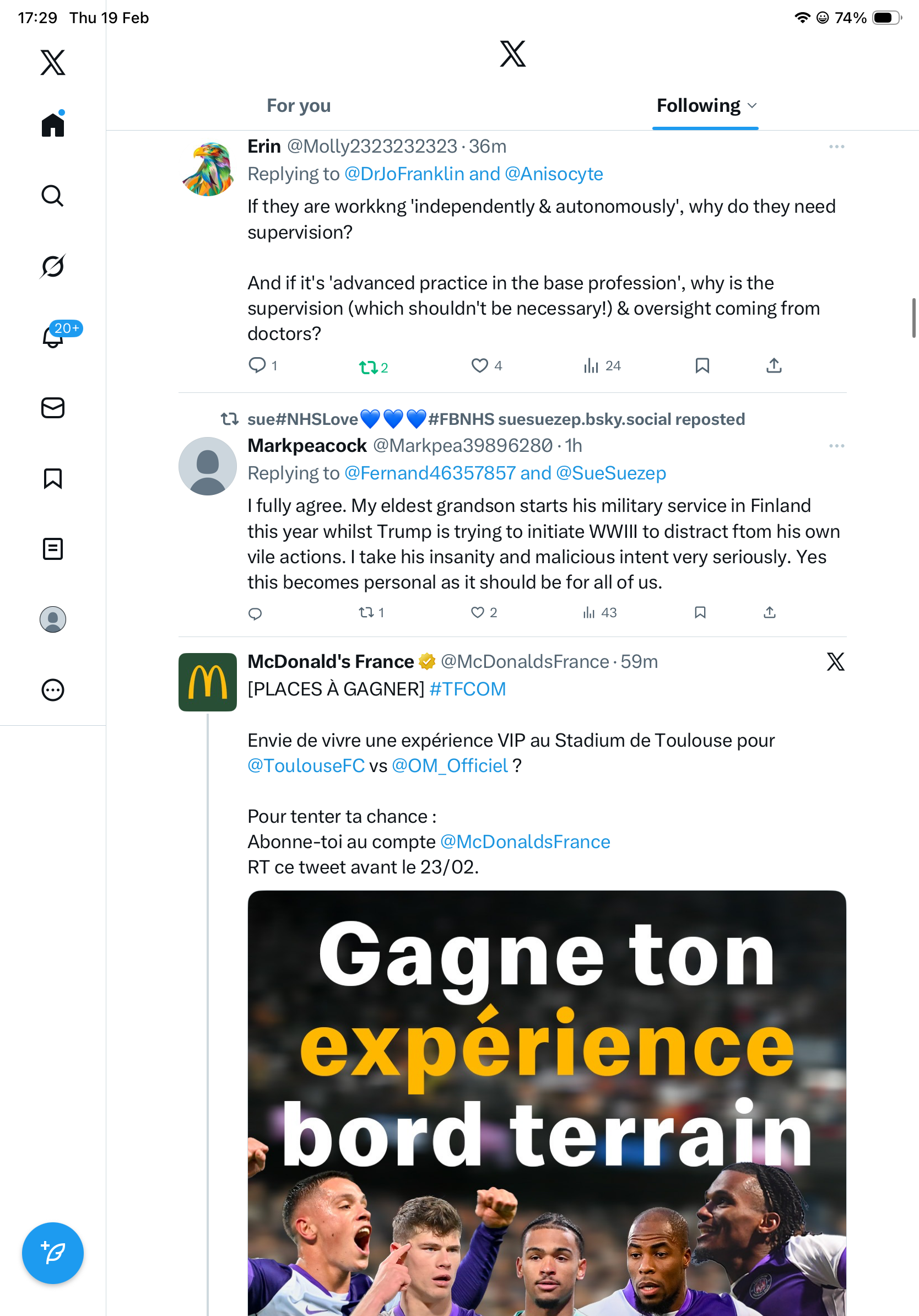Open the #TFCOM hashtag
The image size is (919, 1316).
468,689
